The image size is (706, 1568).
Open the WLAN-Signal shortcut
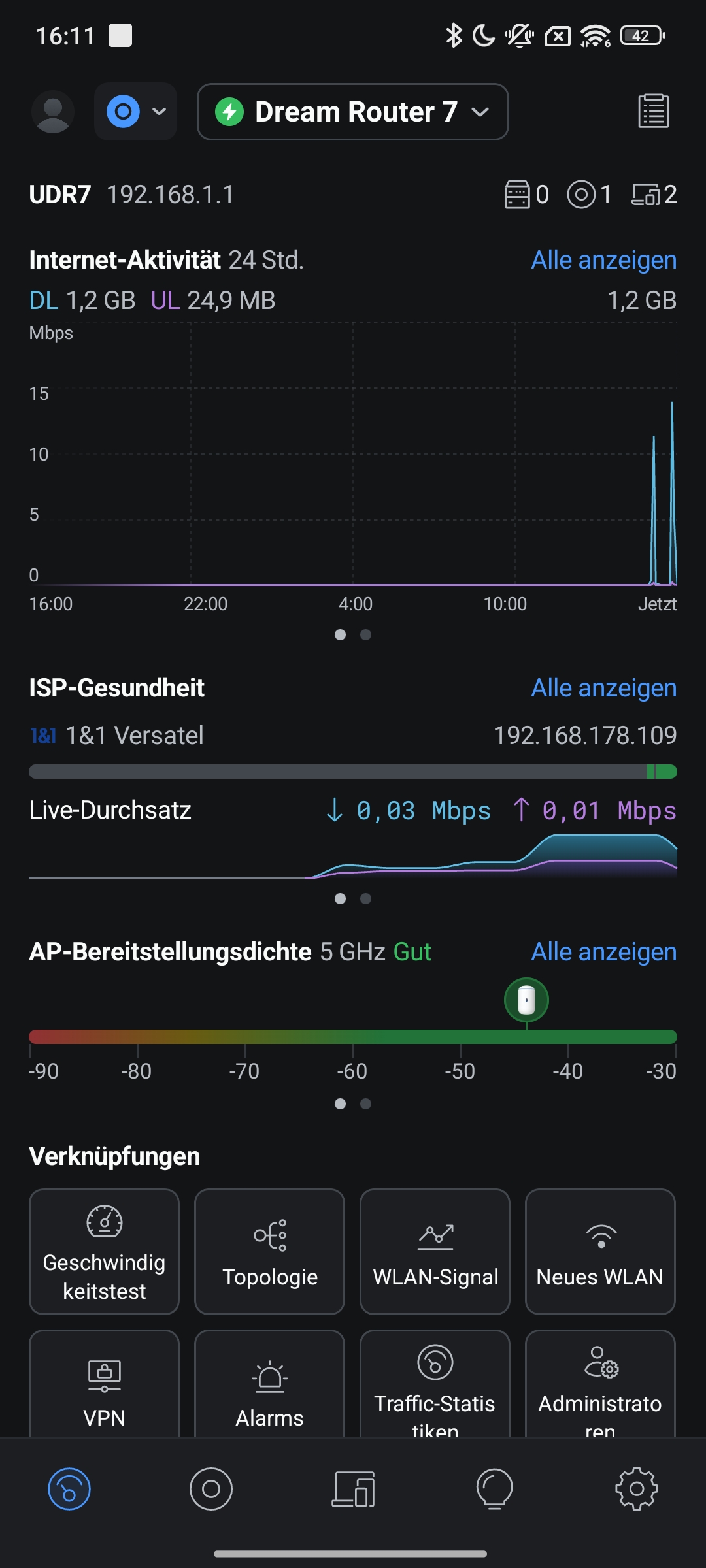coord(435,1251)
